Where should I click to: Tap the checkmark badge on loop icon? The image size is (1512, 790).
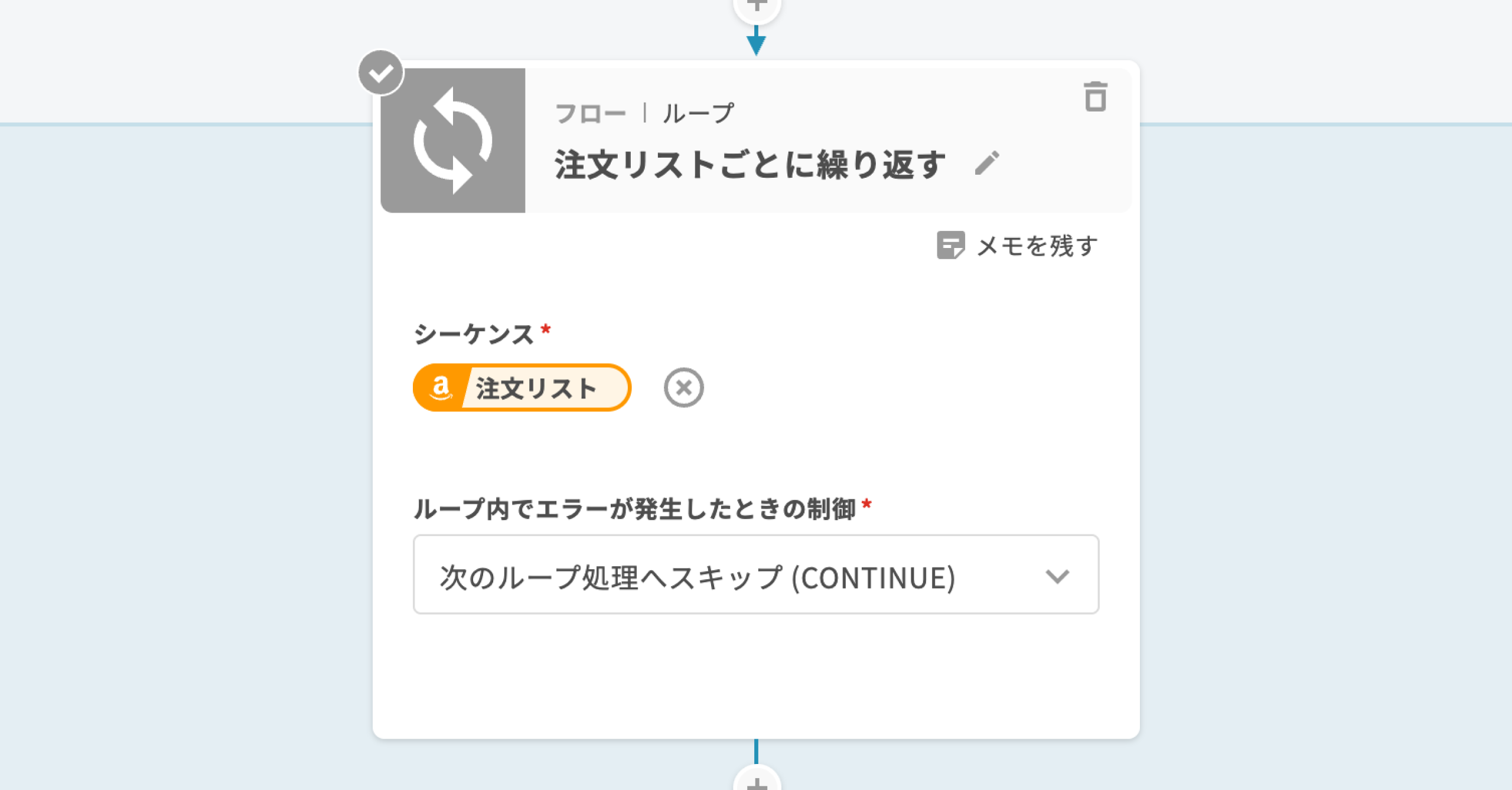381,73
